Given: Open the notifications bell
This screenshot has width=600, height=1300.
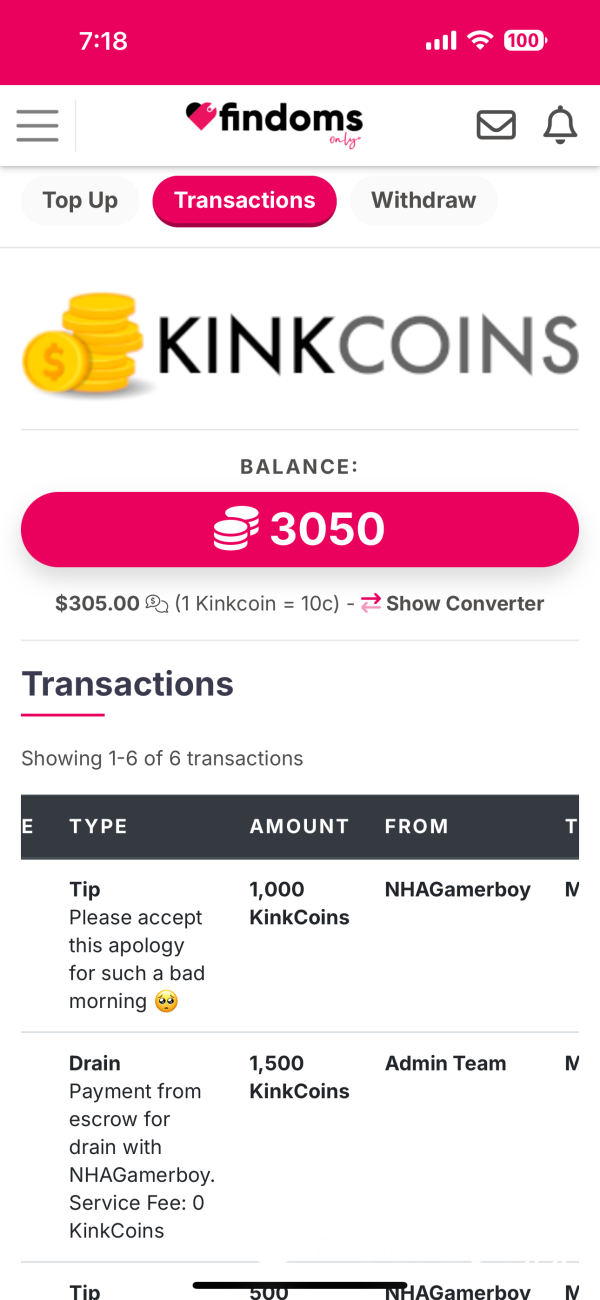Looking at the screenshot, I should pyautogui.click(x=560, y=126).
